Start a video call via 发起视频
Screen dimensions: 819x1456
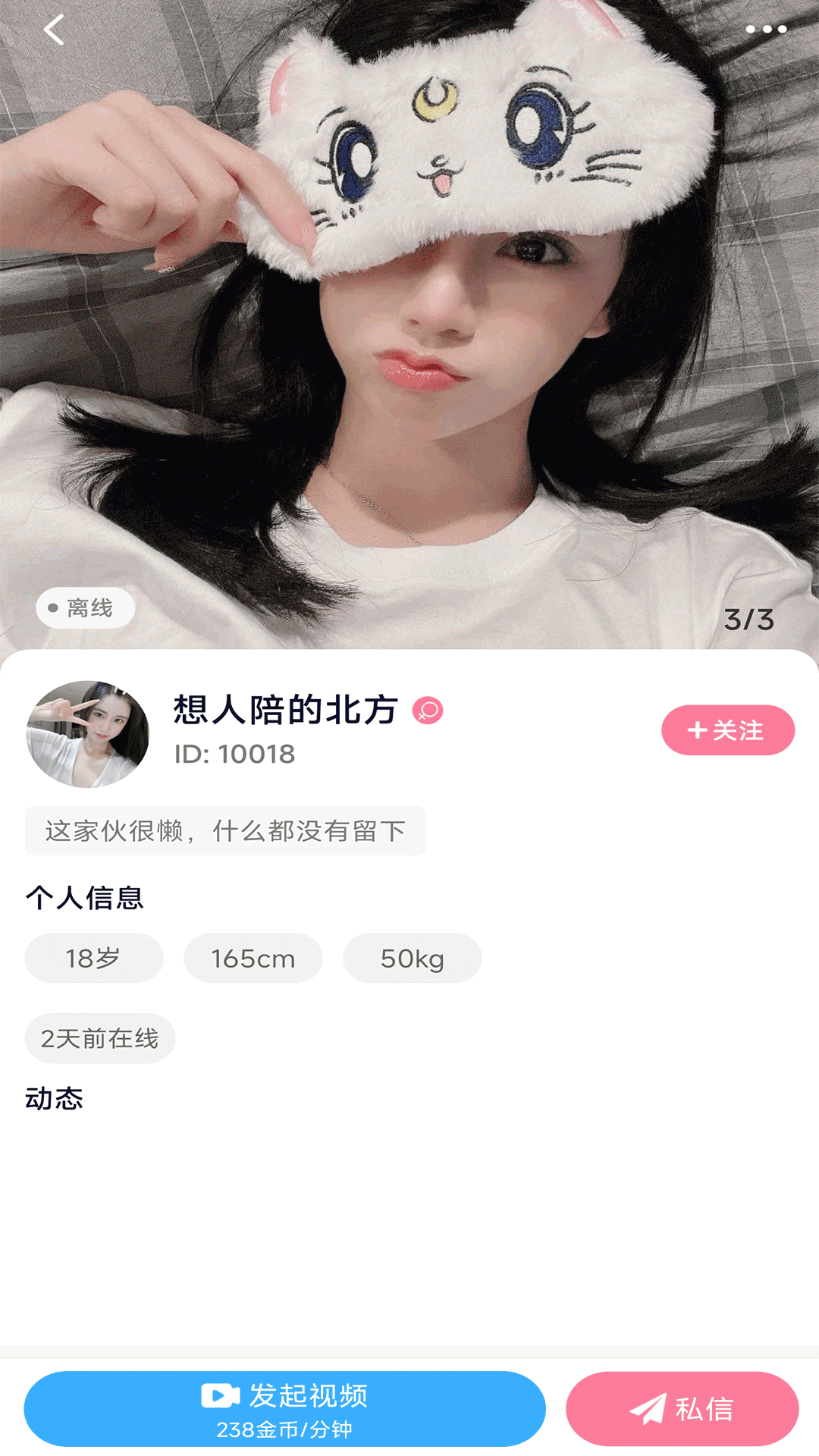point(284,1408)
